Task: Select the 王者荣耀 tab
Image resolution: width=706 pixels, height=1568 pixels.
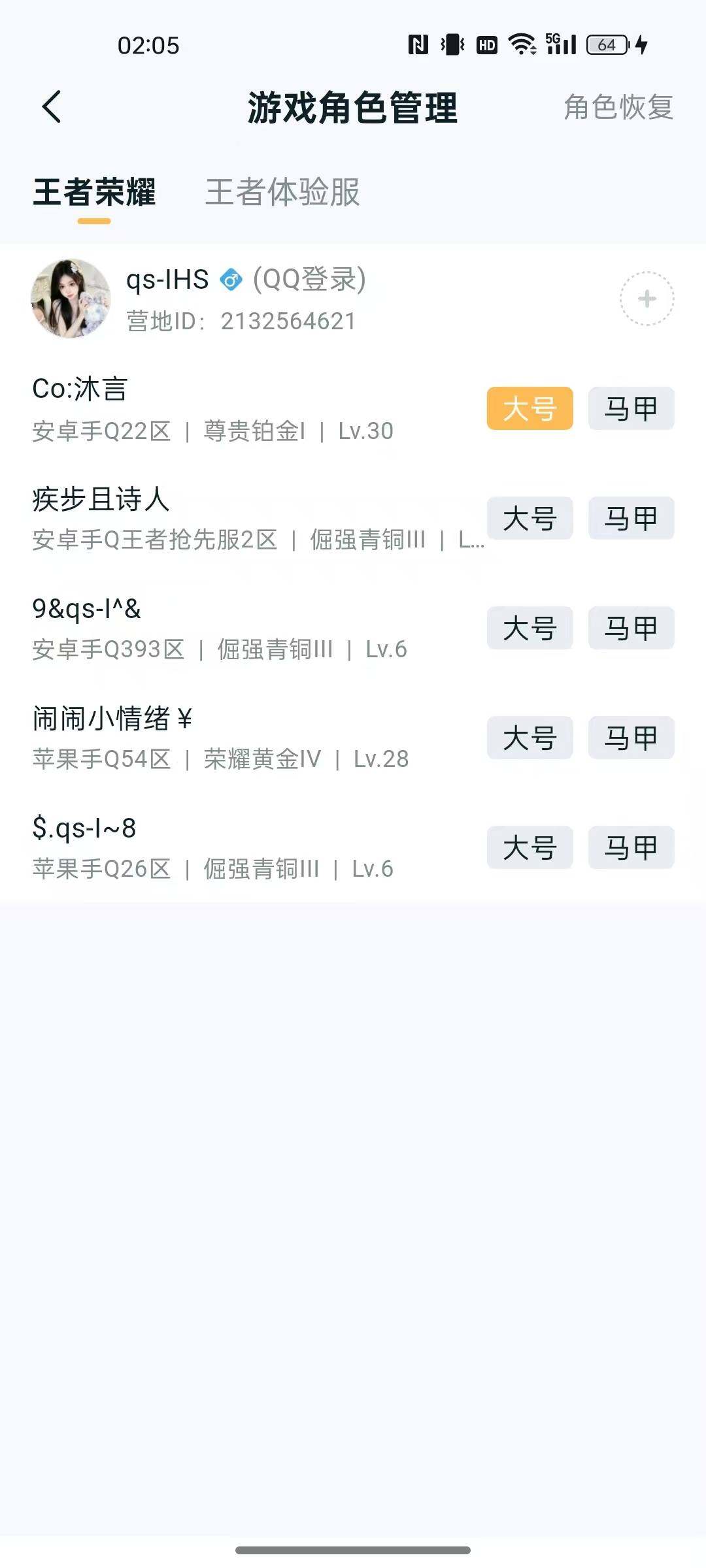Action: pyautogui.click(x=95, y=193)
